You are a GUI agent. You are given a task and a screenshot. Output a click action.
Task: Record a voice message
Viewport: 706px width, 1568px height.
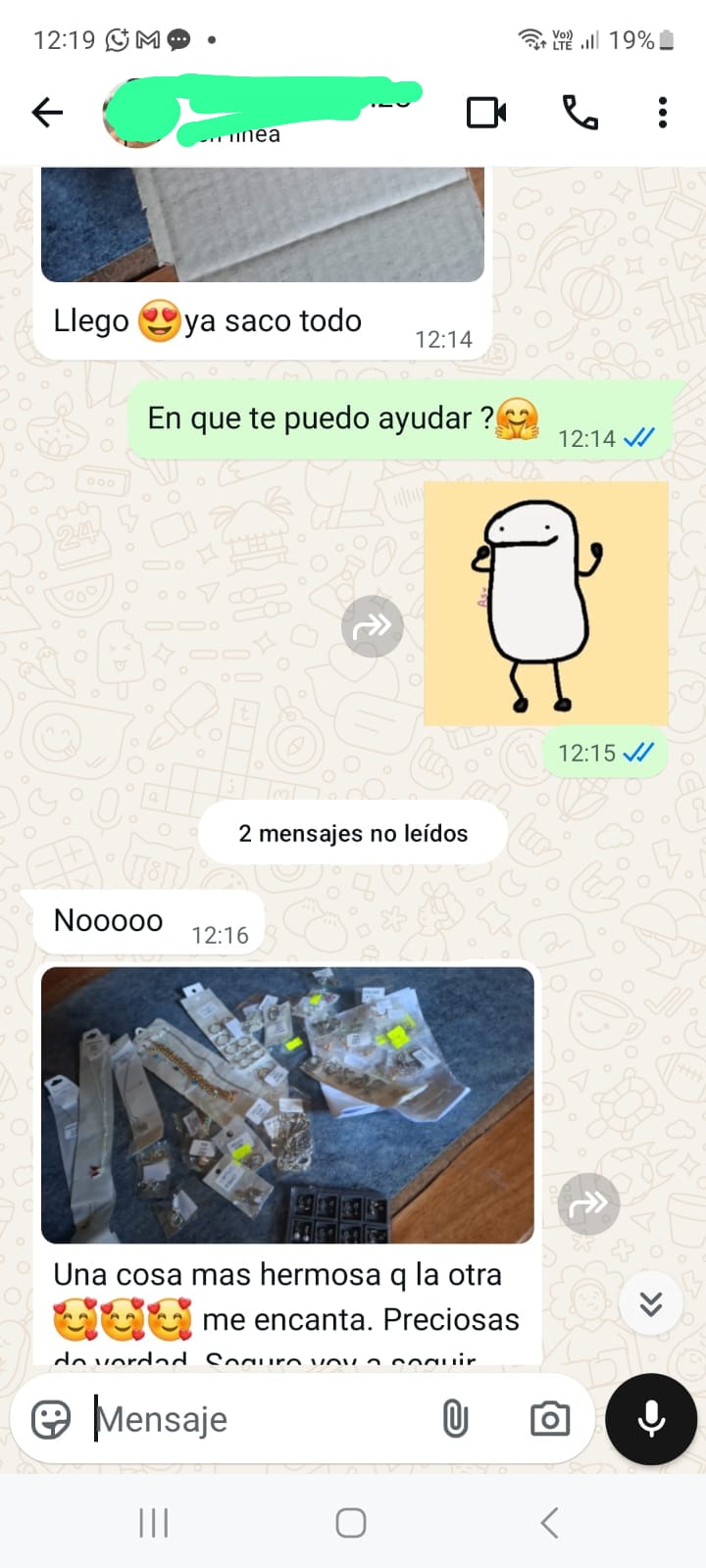(x=651, y=1419)
